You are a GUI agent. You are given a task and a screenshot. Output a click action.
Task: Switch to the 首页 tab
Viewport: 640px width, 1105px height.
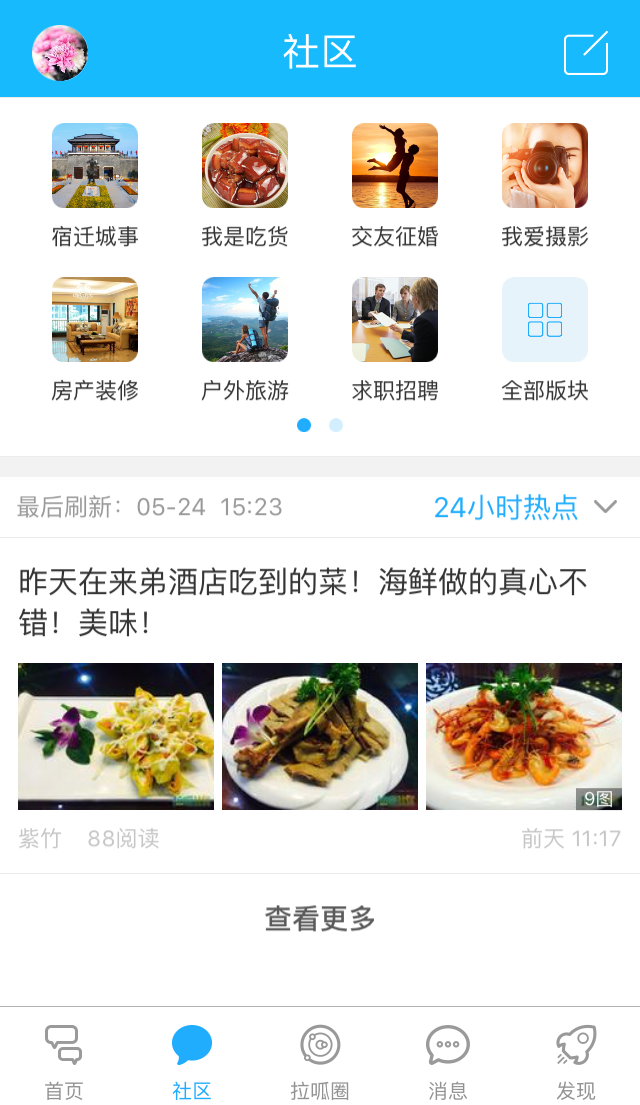point(64,1060)
